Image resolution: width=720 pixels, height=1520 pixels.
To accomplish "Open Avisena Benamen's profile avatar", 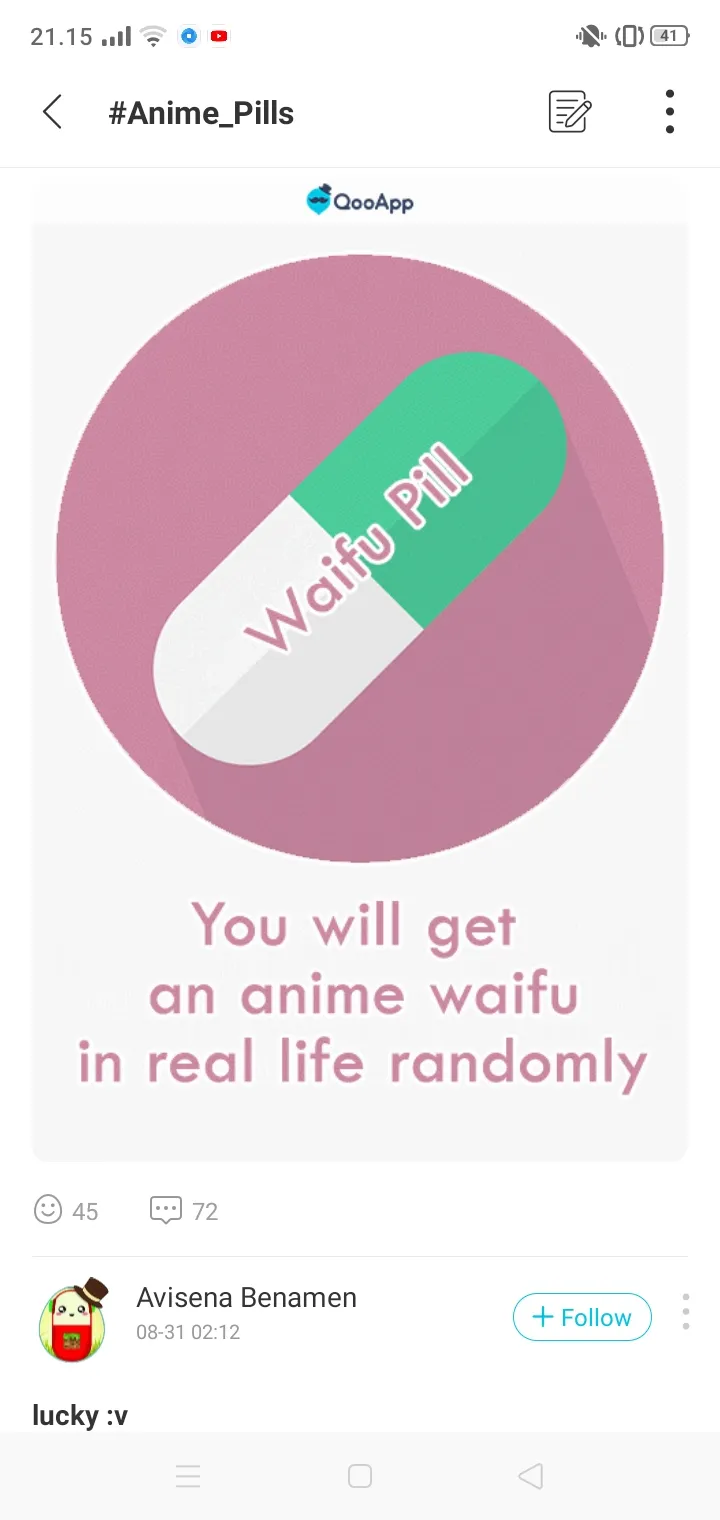I will (72, 1319).
